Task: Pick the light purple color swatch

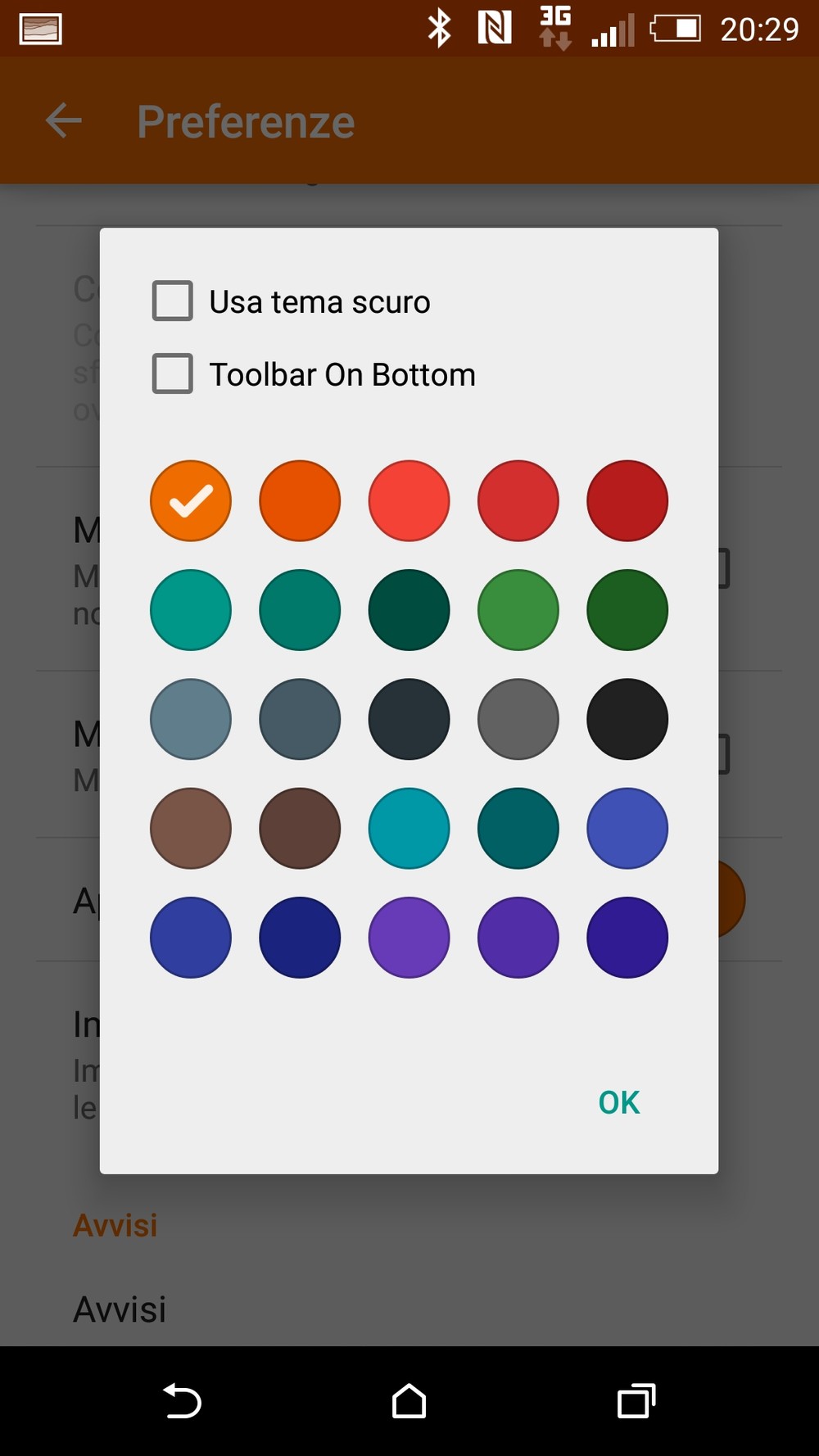Action: pos(409,938)
